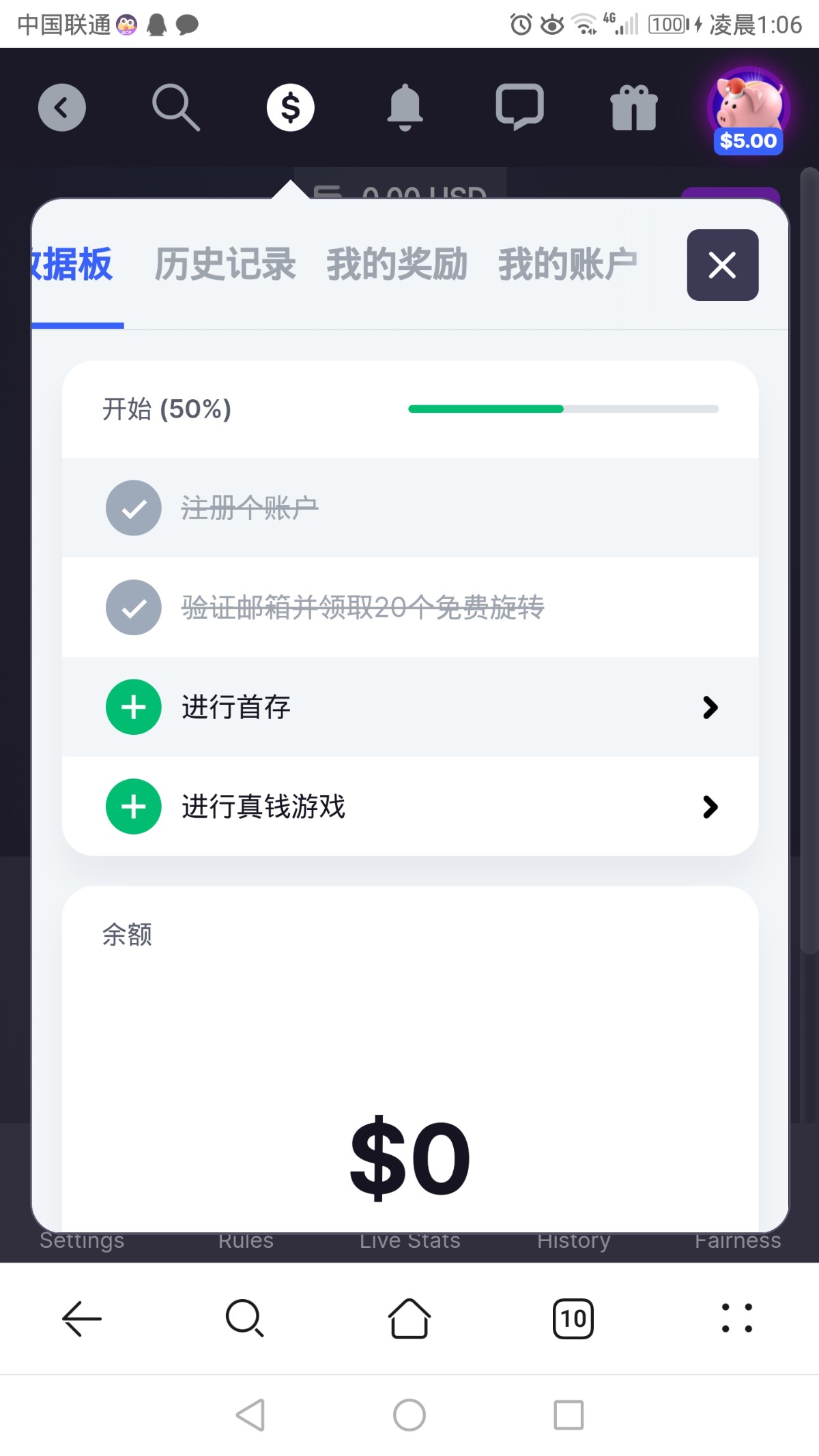Open the browser search button
Image resolution: width=819 pixels, height=1456 pixels.
pyautogui.click(x=245, y=1318)
